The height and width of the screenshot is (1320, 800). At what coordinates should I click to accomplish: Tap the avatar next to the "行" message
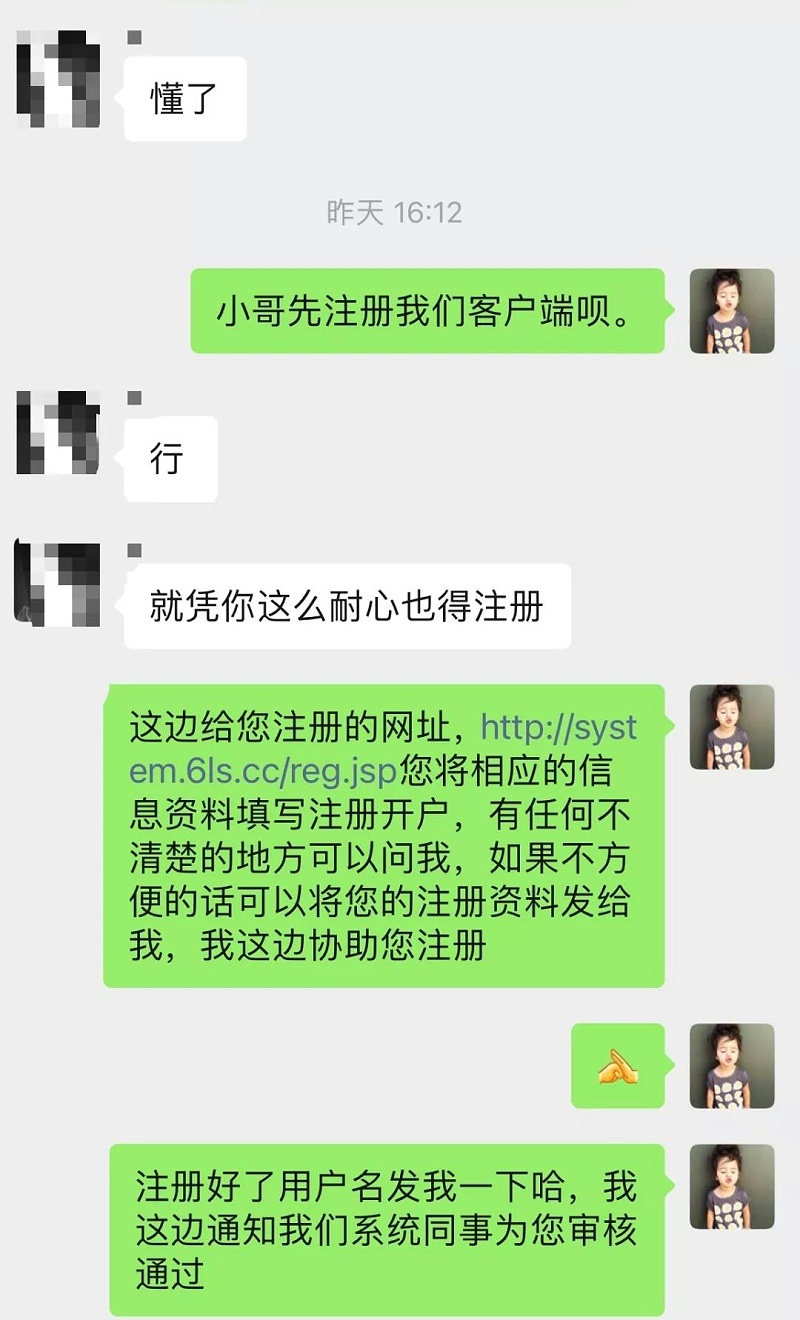coord(59,433)
